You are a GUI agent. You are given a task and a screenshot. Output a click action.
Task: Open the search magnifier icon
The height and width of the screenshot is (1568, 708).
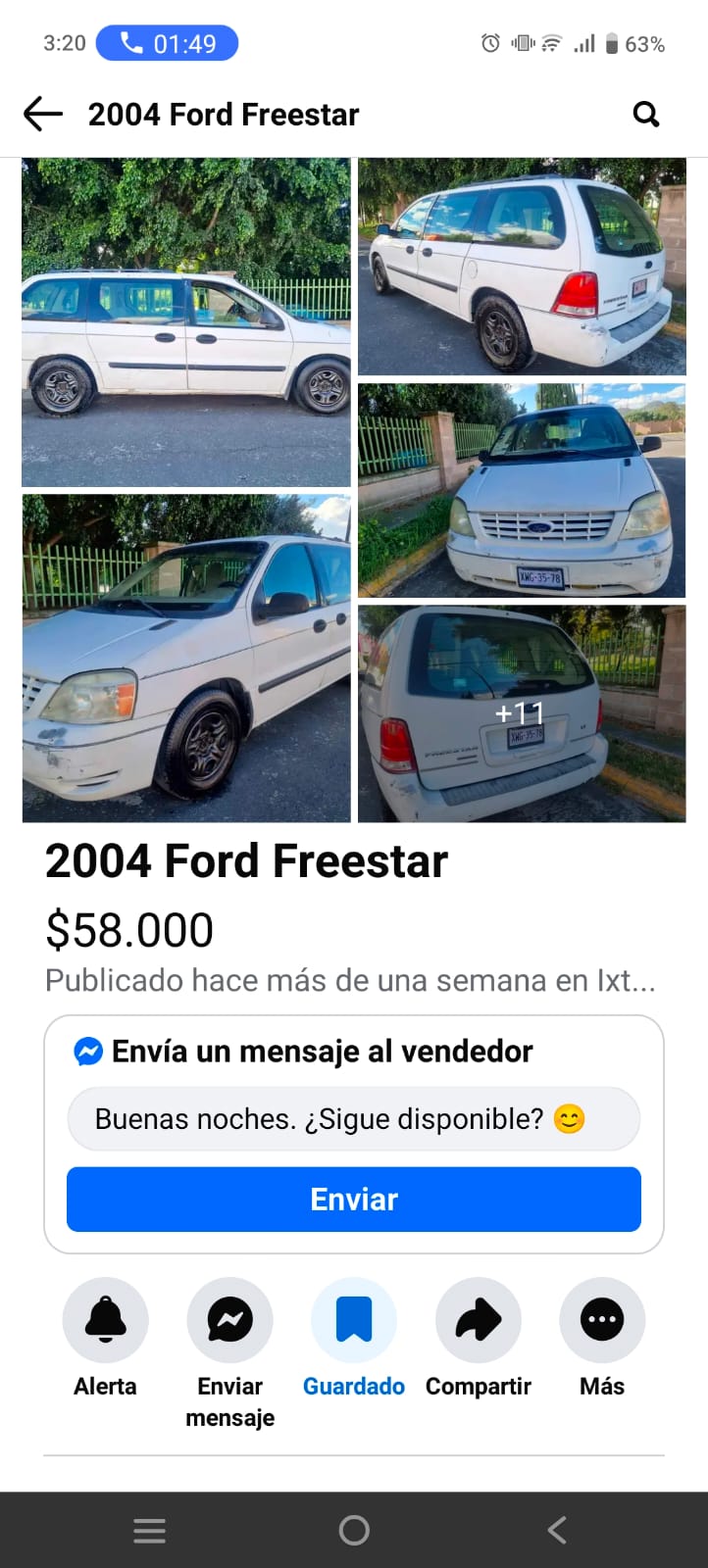646,115
